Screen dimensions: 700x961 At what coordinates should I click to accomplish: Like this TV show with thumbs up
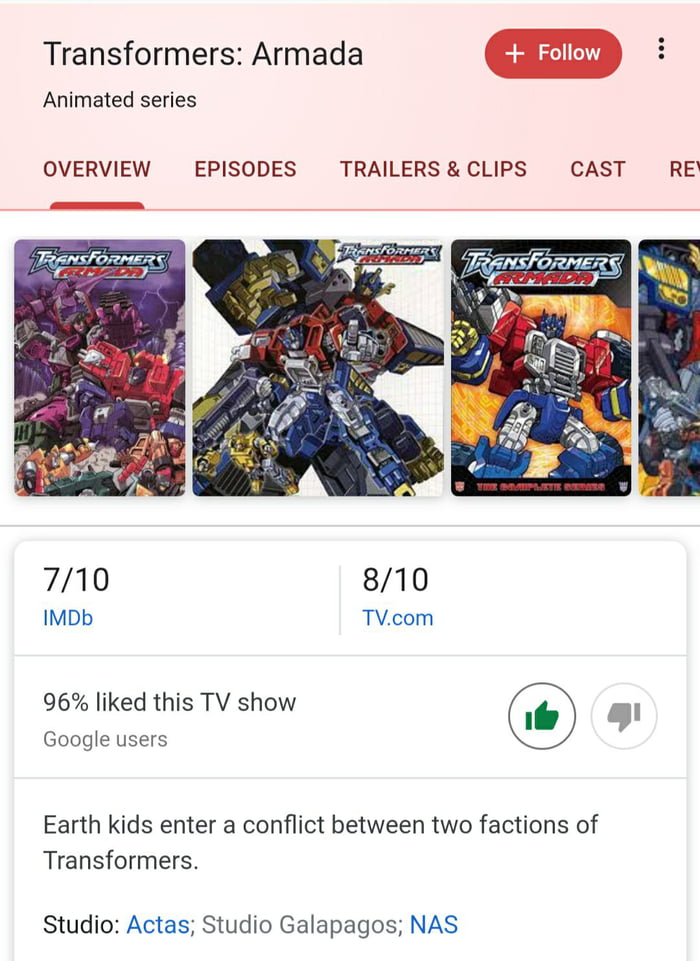pyautogui.click(x=542, y=716)
